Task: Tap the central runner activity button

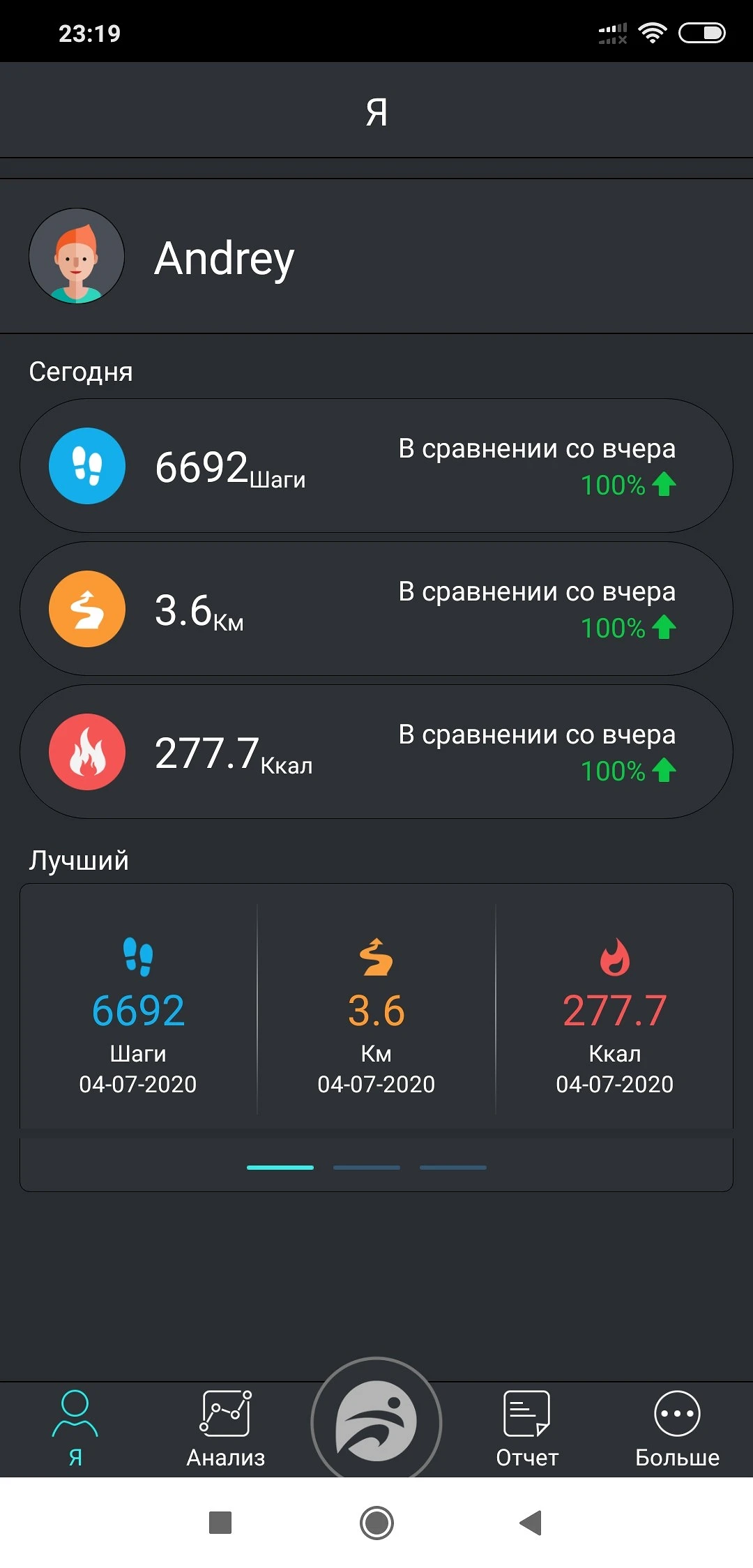Action: pyautogui.click(x=376, y=1420)
